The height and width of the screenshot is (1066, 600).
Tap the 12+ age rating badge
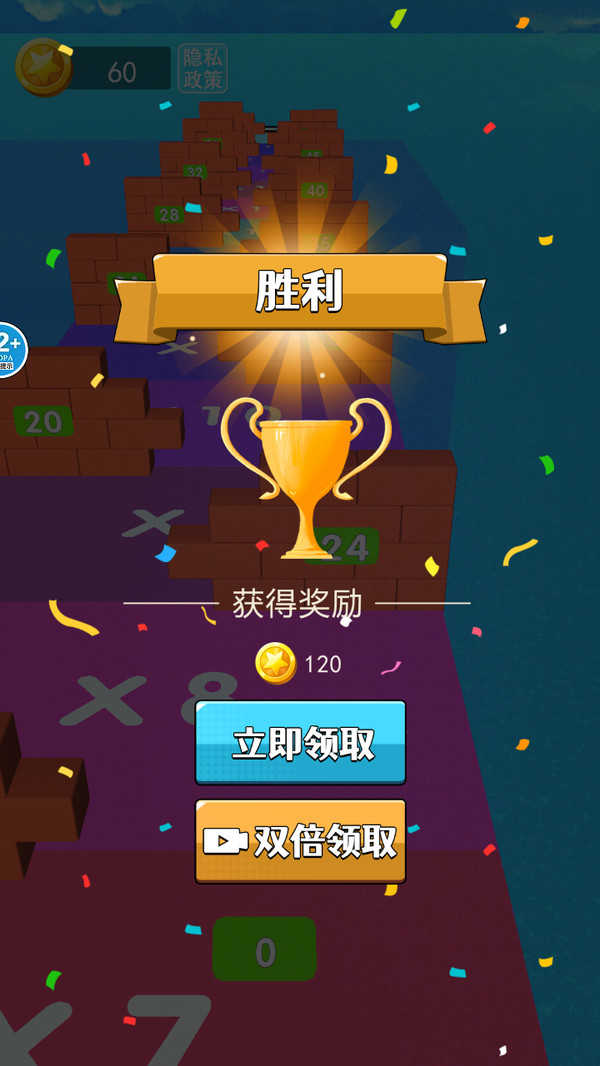[10, 349]
